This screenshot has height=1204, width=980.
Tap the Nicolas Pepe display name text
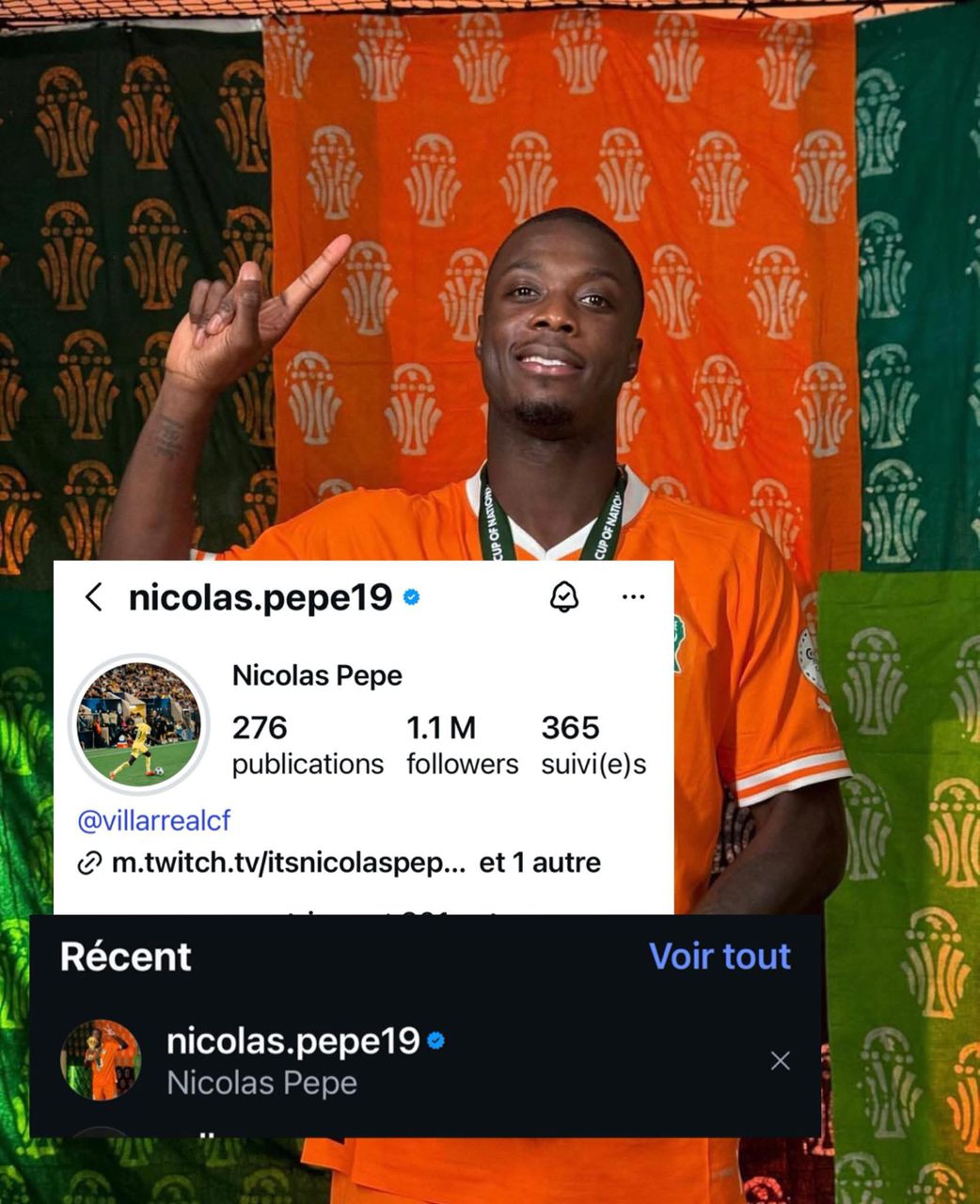pos(316,675)
